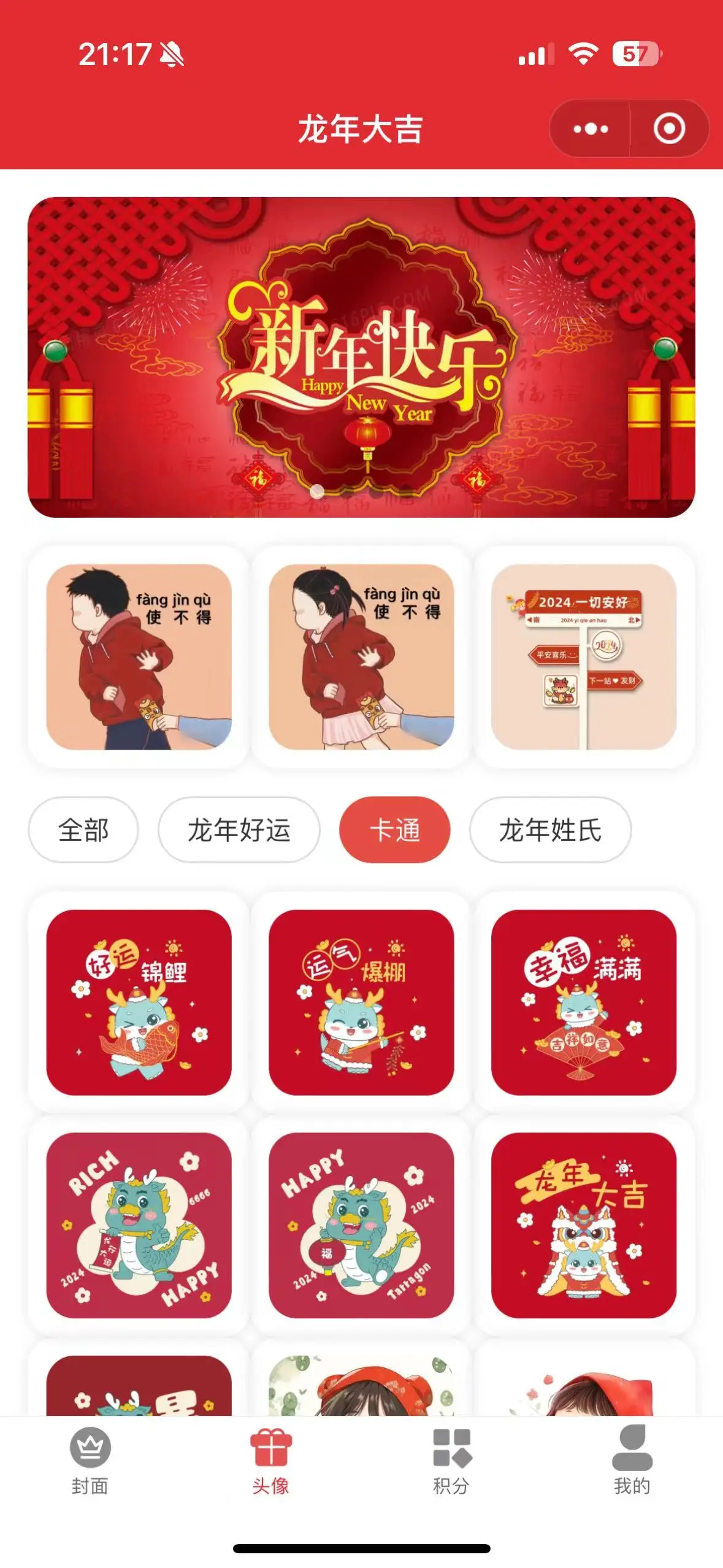723x1568 pixels.
Task: Open the 运气爆棚 dragon avatar
Action: [361, 1002]
